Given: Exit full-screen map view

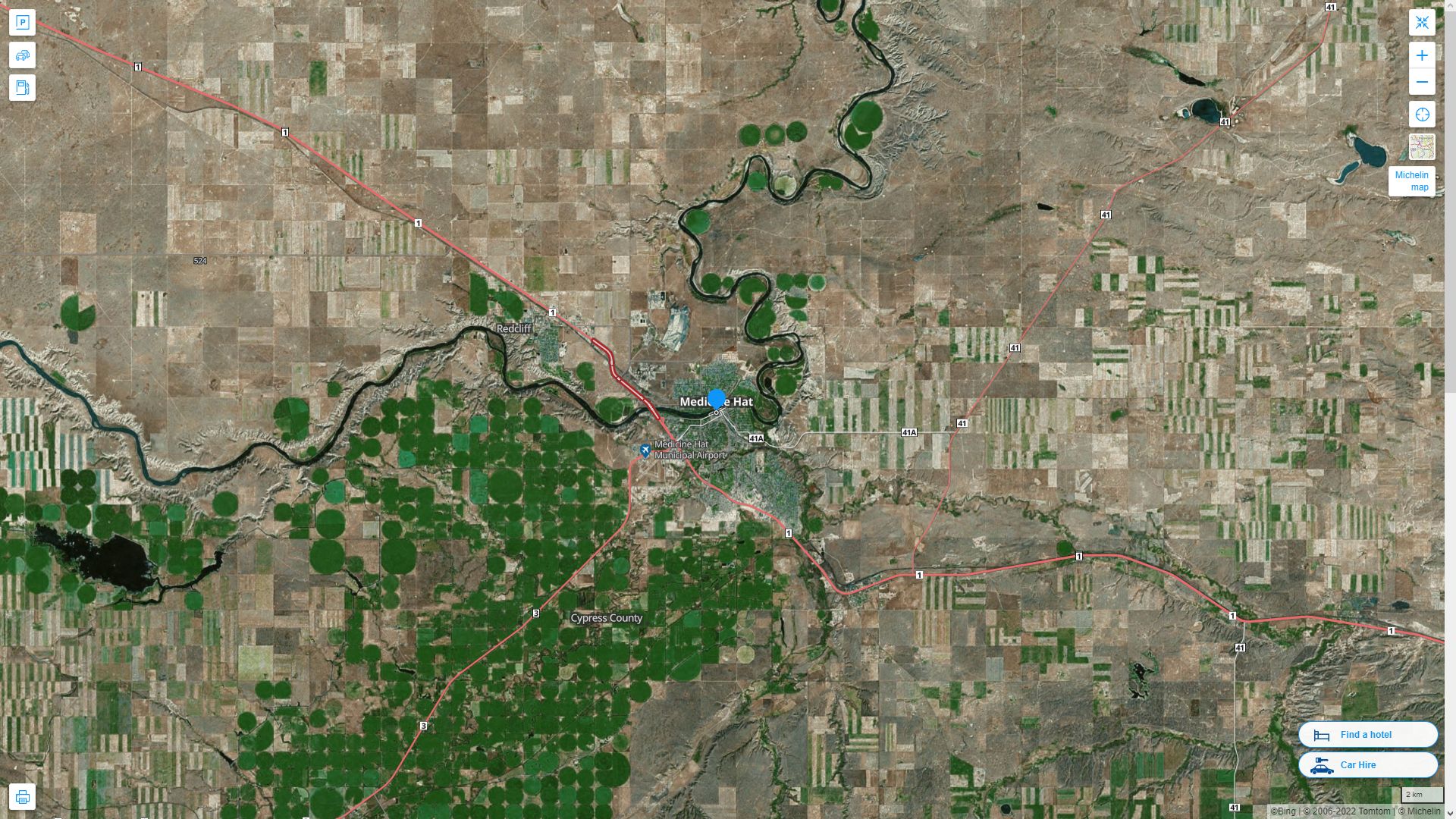Looking at the screenshot, I should [x=1422, y=23].
